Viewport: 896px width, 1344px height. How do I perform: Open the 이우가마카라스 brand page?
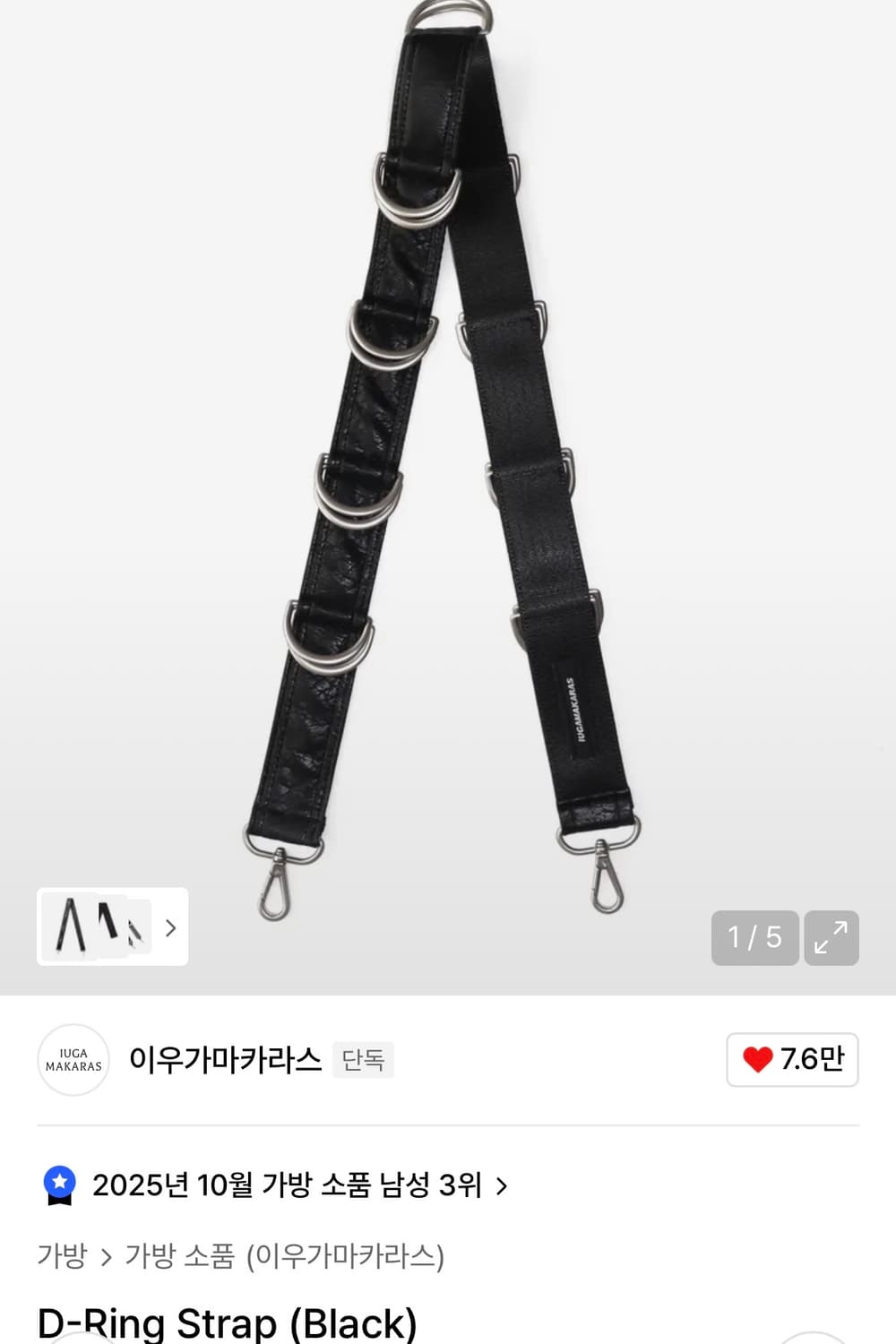226,1059
